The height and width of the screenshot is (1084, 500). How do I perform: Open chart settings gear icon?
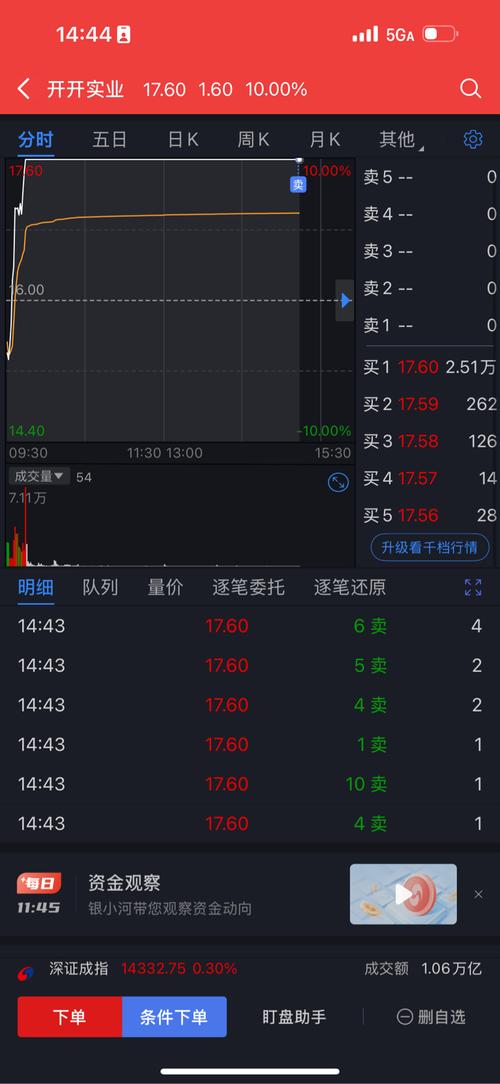tap(473, 139)
